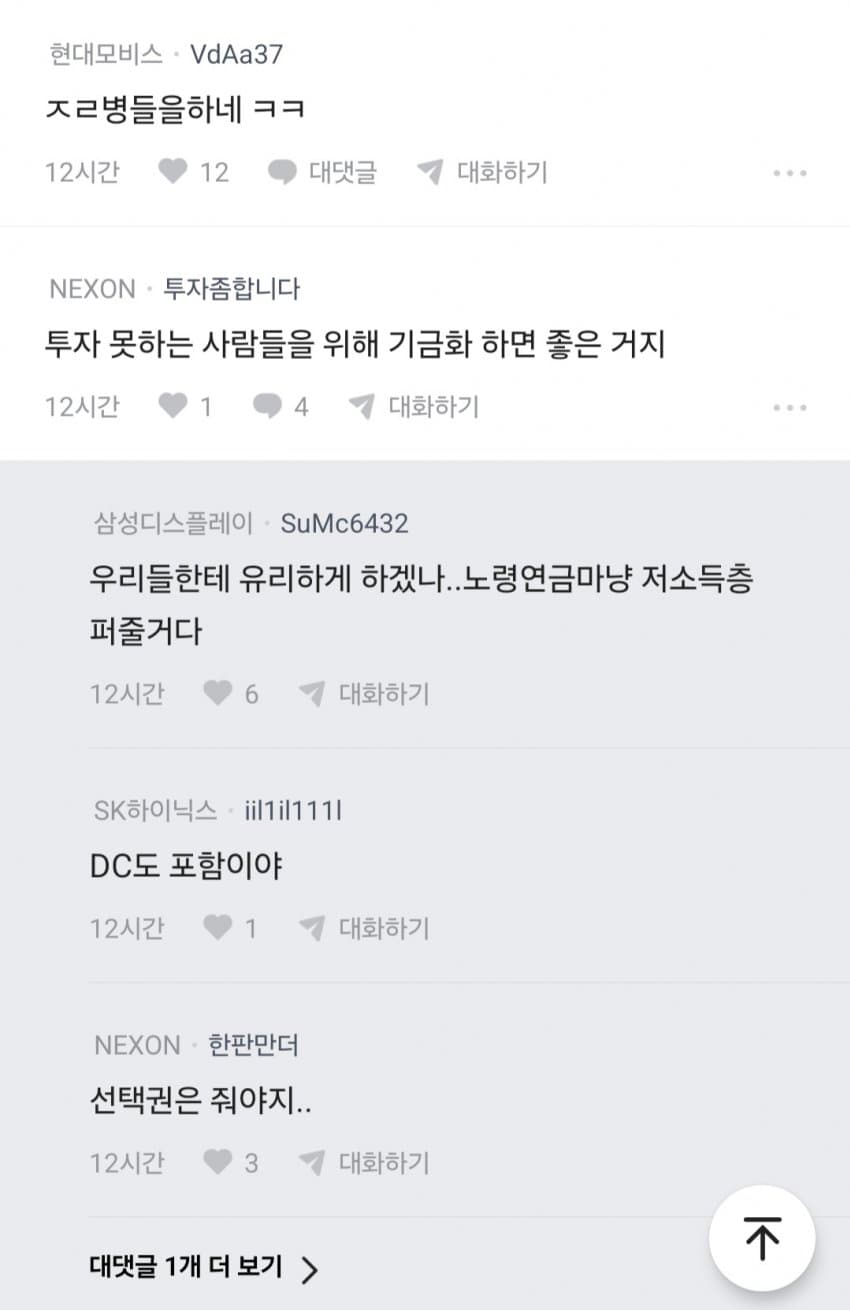
Task: Start a chat with iil1il111l
Action: click(364, 928)
